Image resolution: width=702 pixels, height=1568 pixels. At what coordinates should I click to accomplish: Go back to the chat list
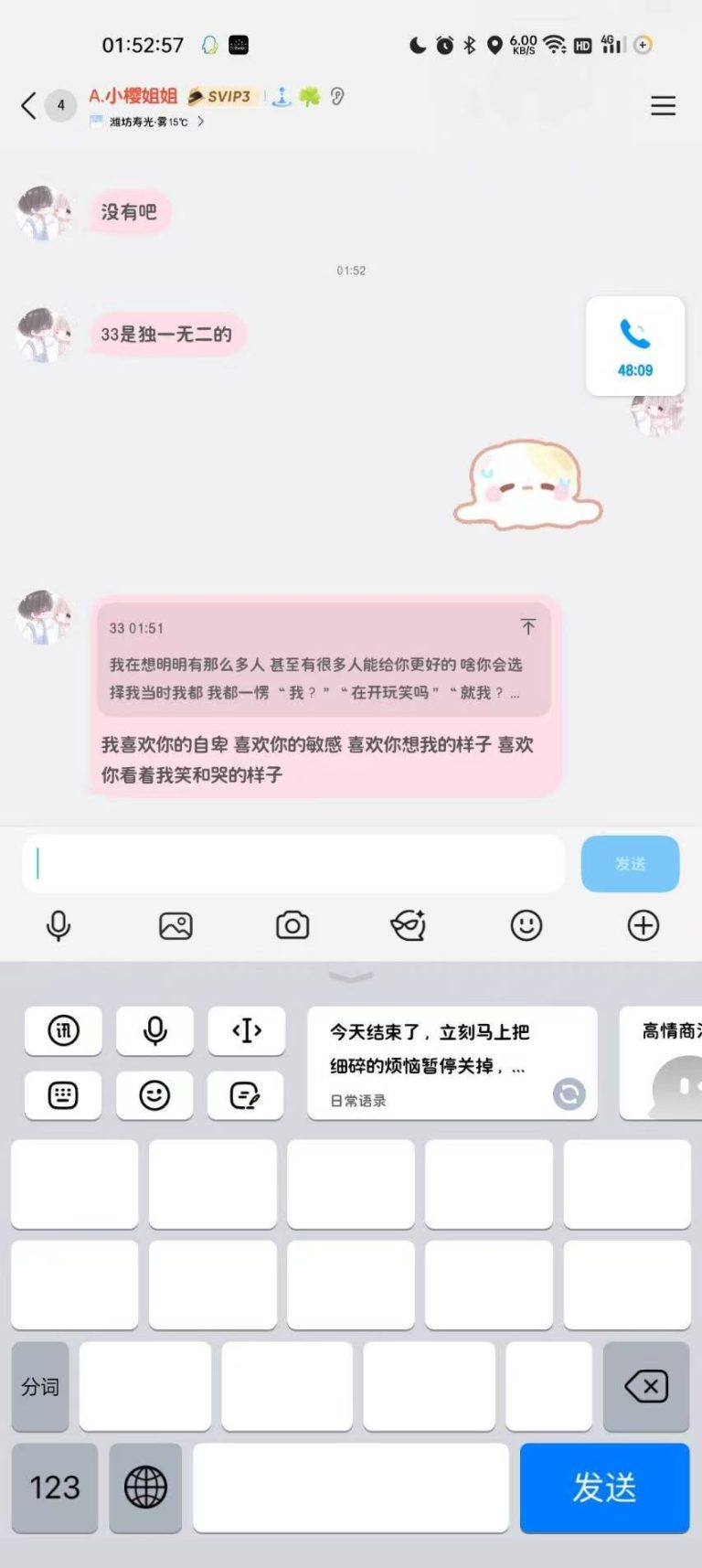29,106
